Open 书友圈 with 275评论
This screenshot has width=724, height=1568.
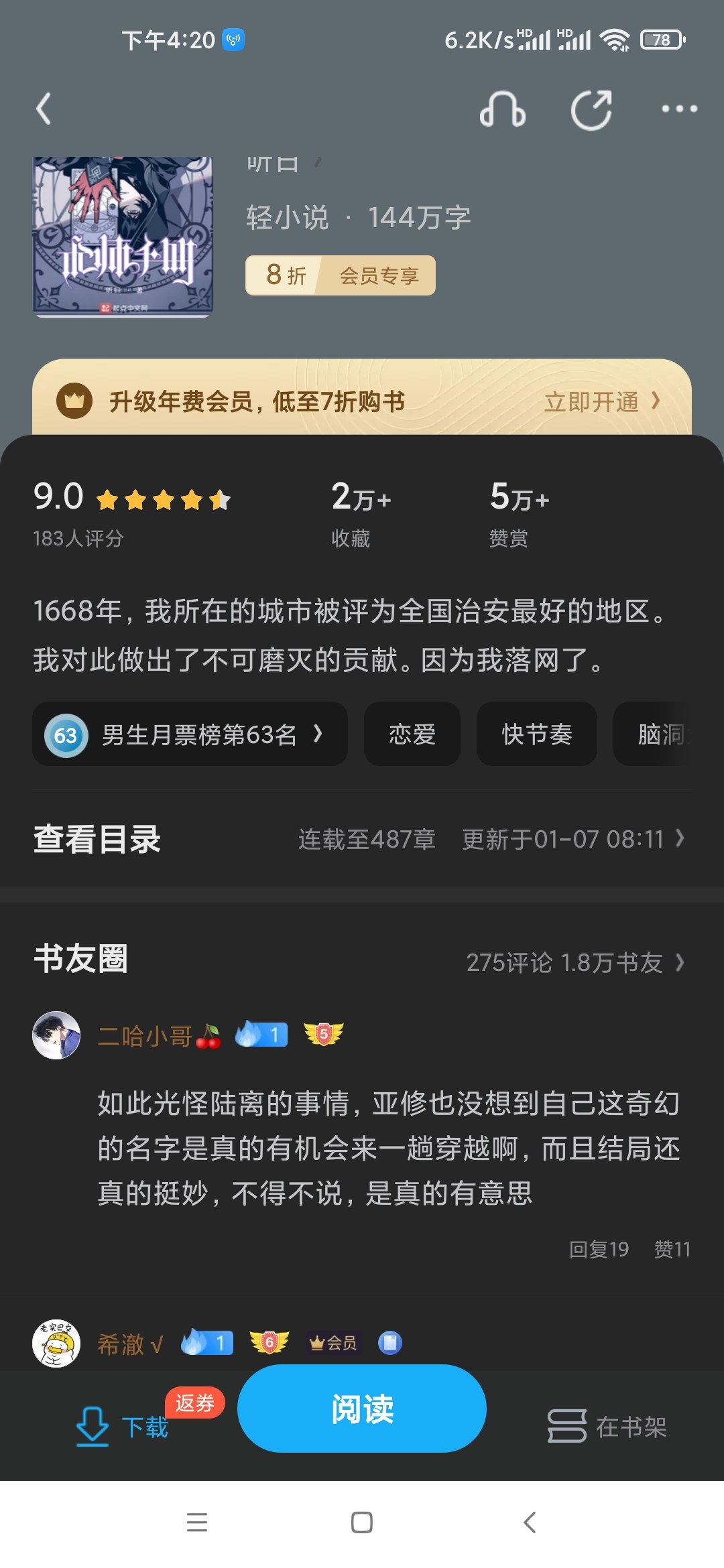[575, 963]
